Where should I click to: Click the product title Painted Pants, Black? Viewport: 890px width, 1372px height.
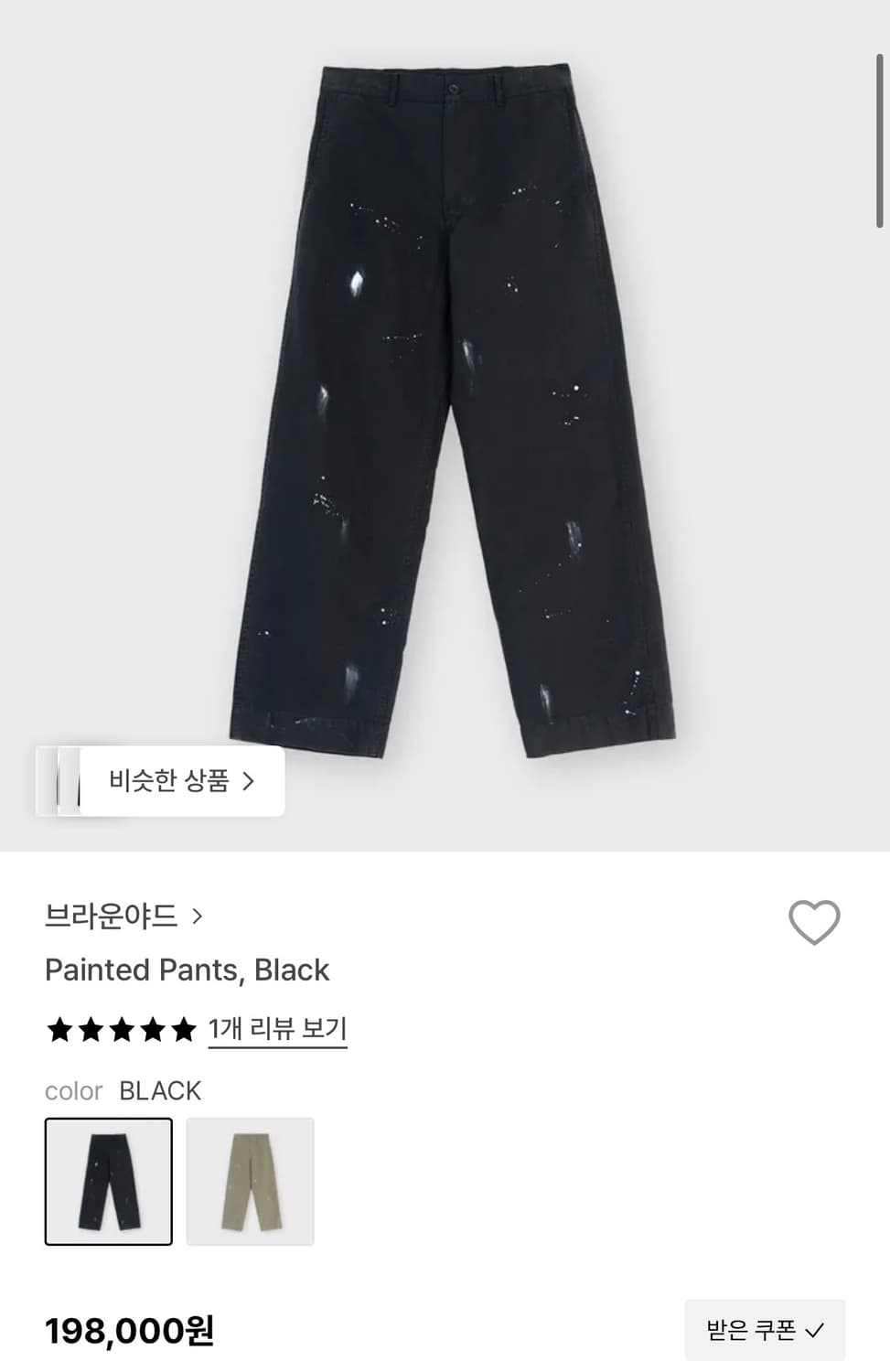click(x=187, y=970)
